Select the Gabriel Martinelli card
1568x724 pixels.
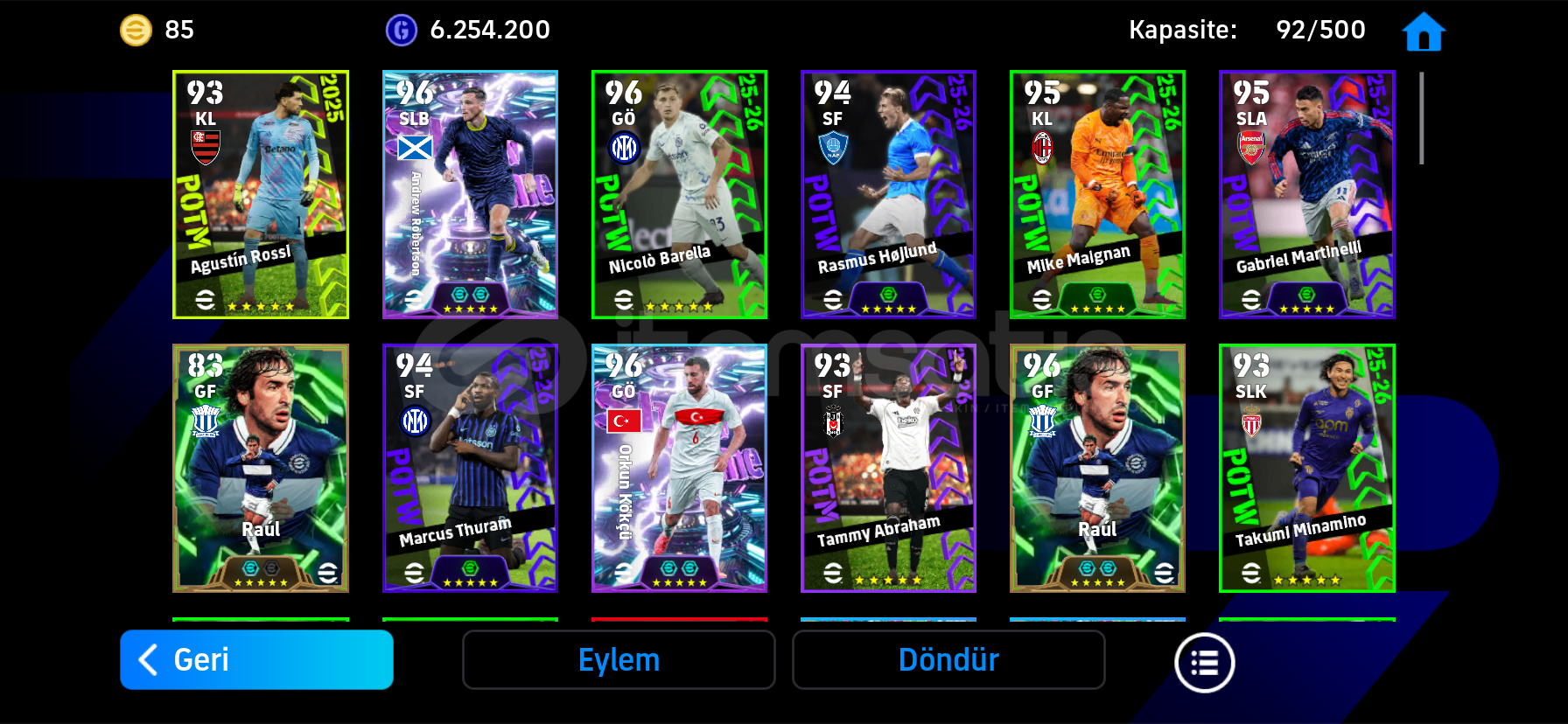click(1306, 194)
